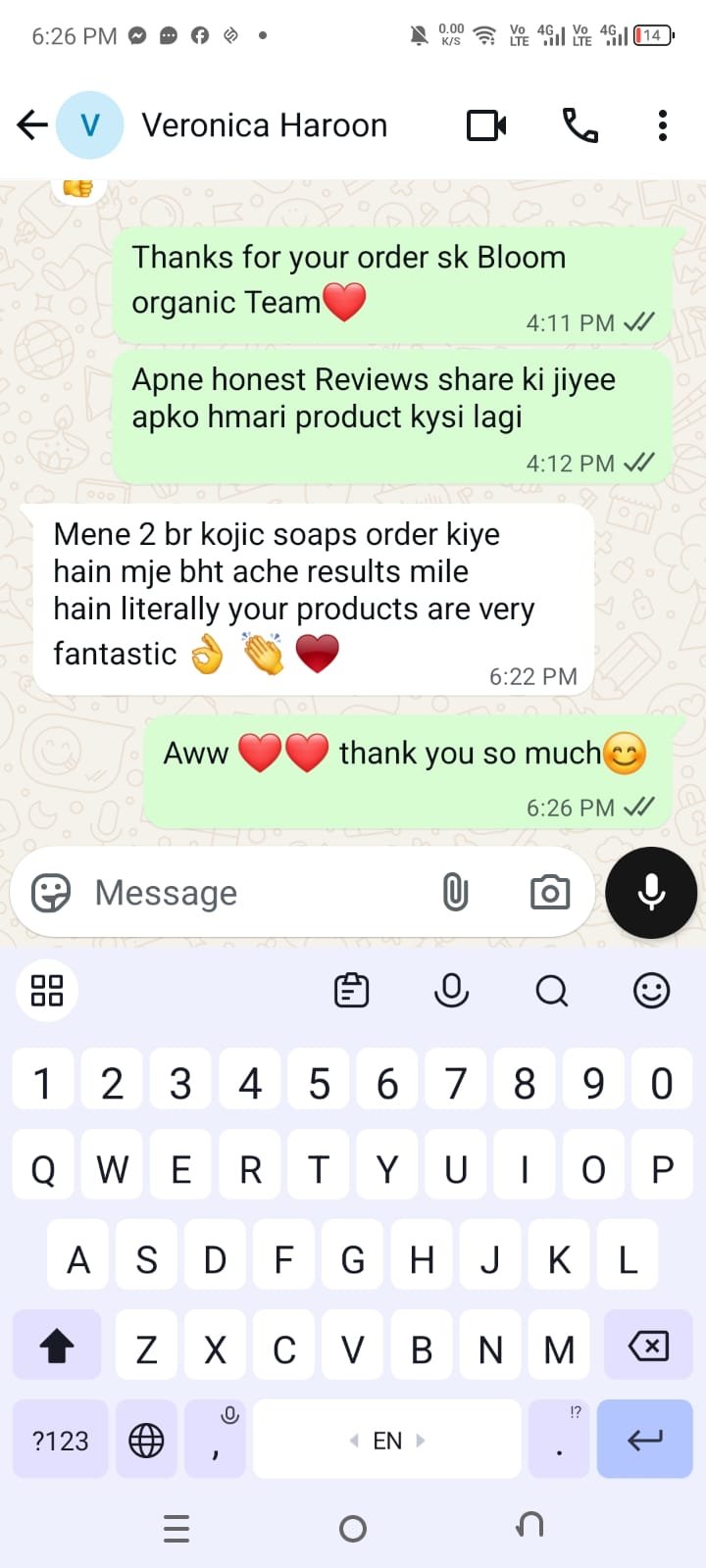Viewport: 706px width, 1568px height.
Task: Switch to the ?123 symbols keyboard
Action: coord(60,1441)
